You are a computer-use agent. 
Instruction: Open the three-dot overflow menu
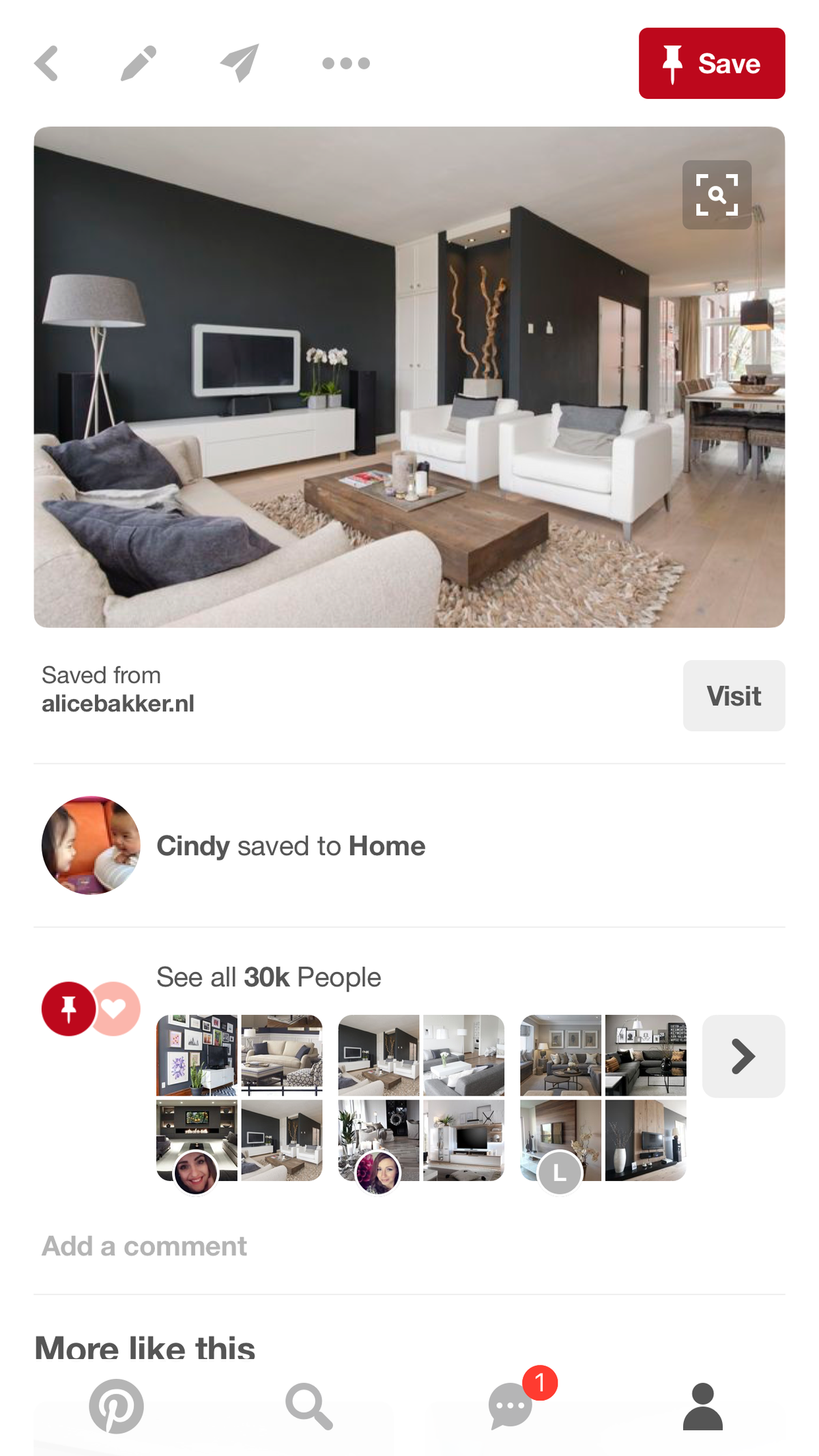tap(346, 63)
